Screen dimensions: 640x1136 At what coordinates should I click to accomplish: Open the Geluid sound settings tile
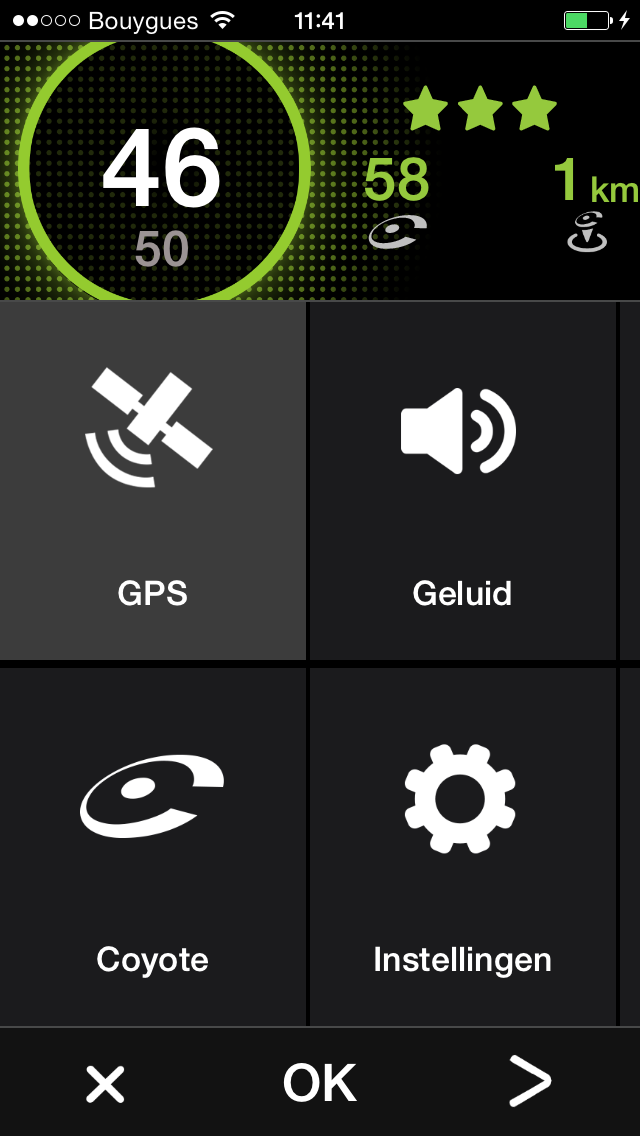point(461,481)
